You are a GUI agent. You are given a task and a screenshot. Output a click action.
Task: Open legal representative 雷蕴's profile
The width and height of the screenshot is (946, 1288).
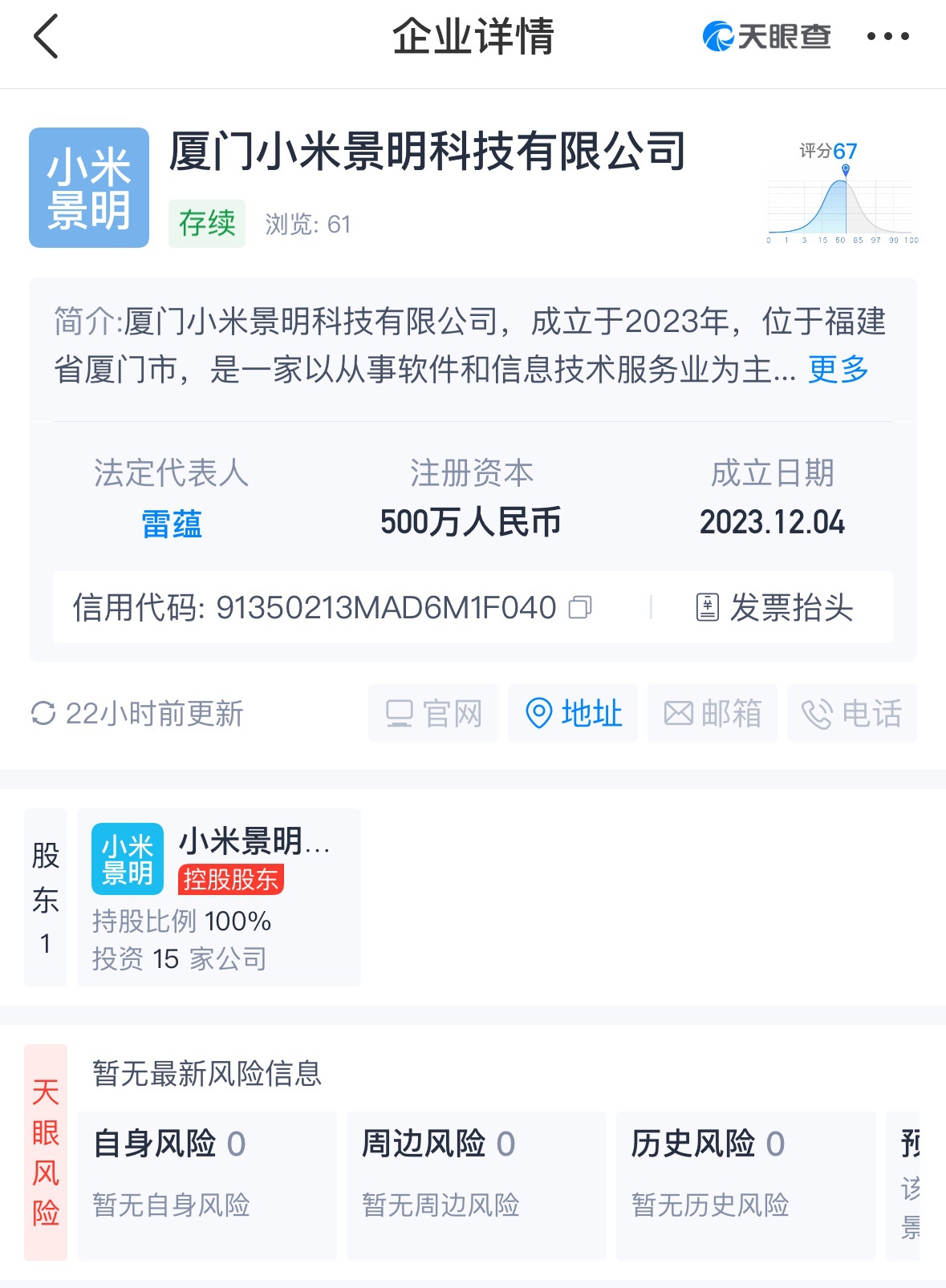(171, 524)
